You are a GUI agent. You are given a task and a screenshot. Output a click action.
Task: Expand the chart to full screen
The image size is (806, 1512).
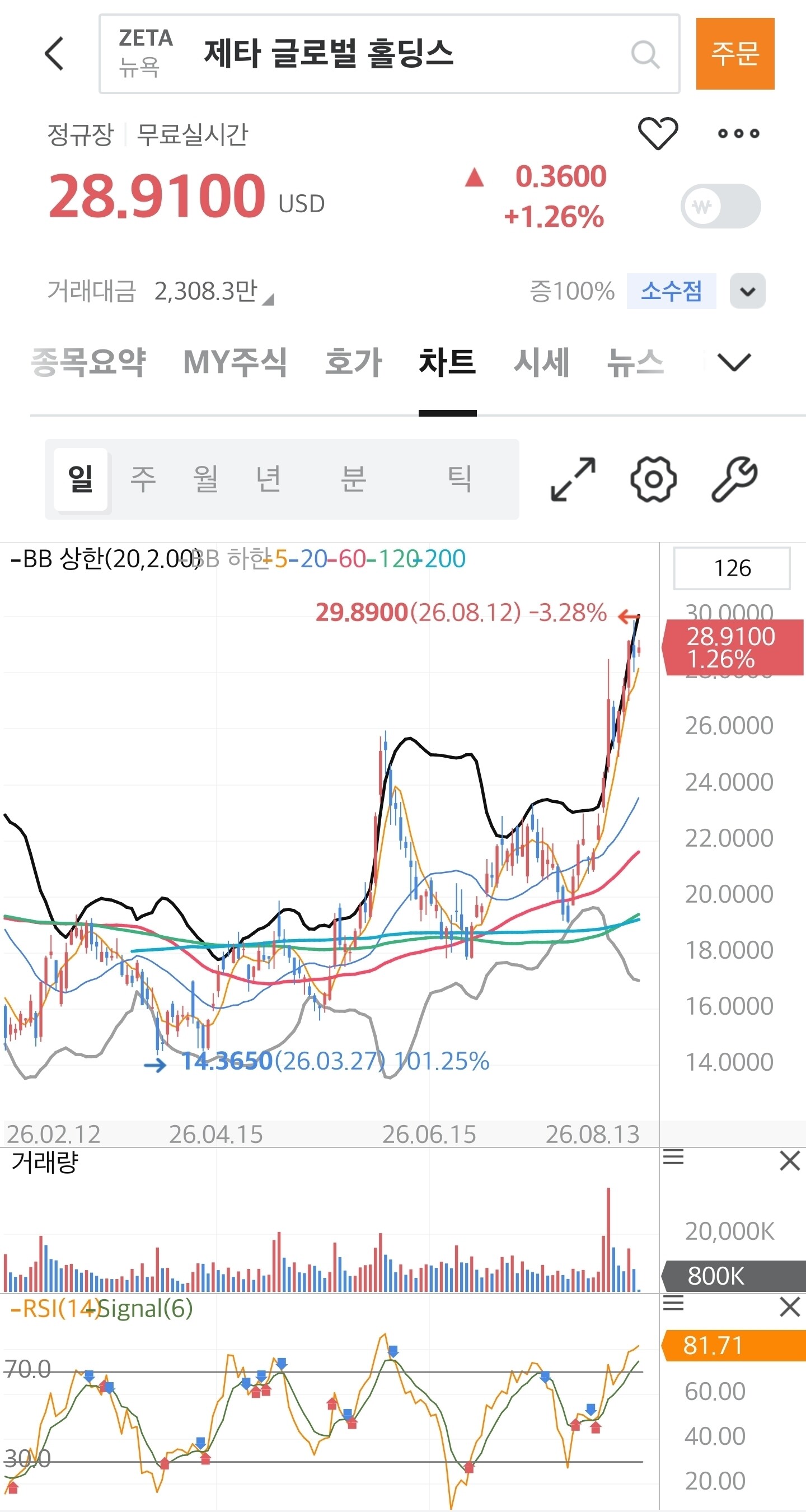(573, 479)
